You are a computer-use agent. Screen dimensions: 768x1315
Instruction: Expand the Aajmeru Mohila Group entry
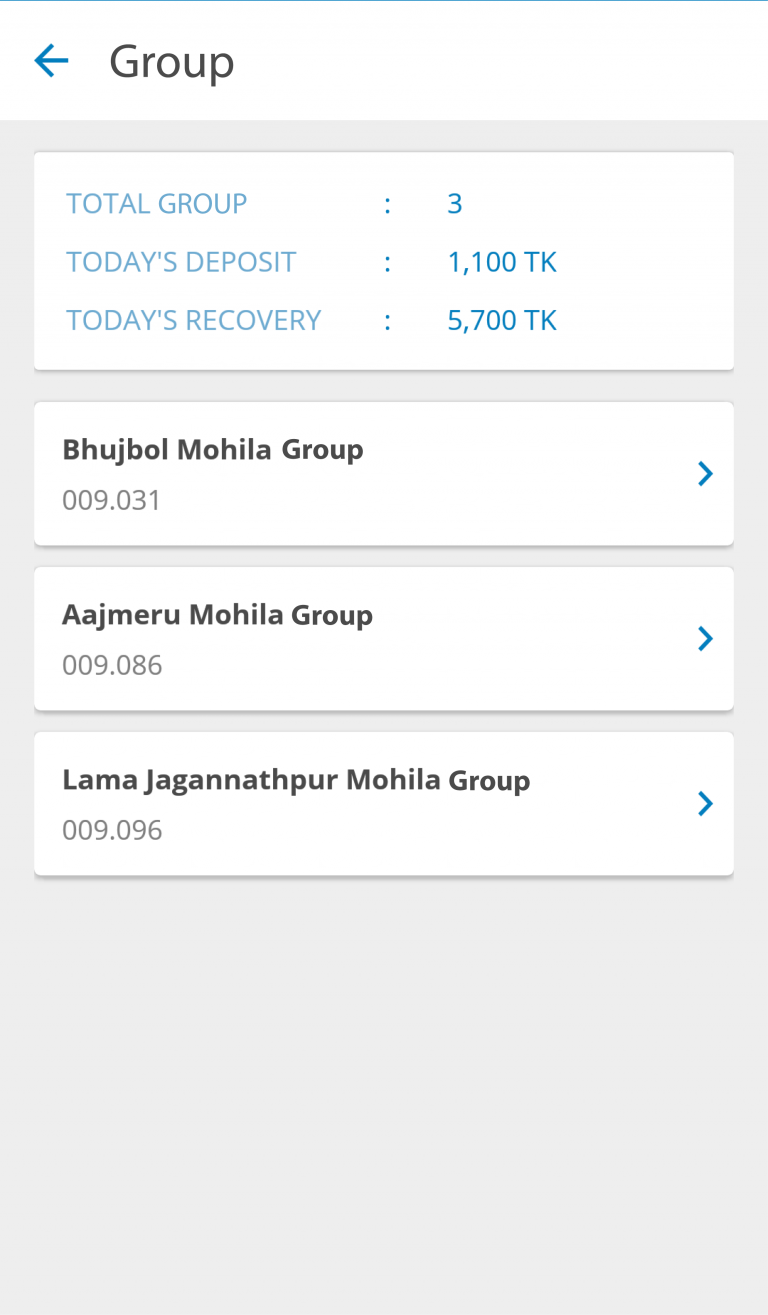pos(383,638)
